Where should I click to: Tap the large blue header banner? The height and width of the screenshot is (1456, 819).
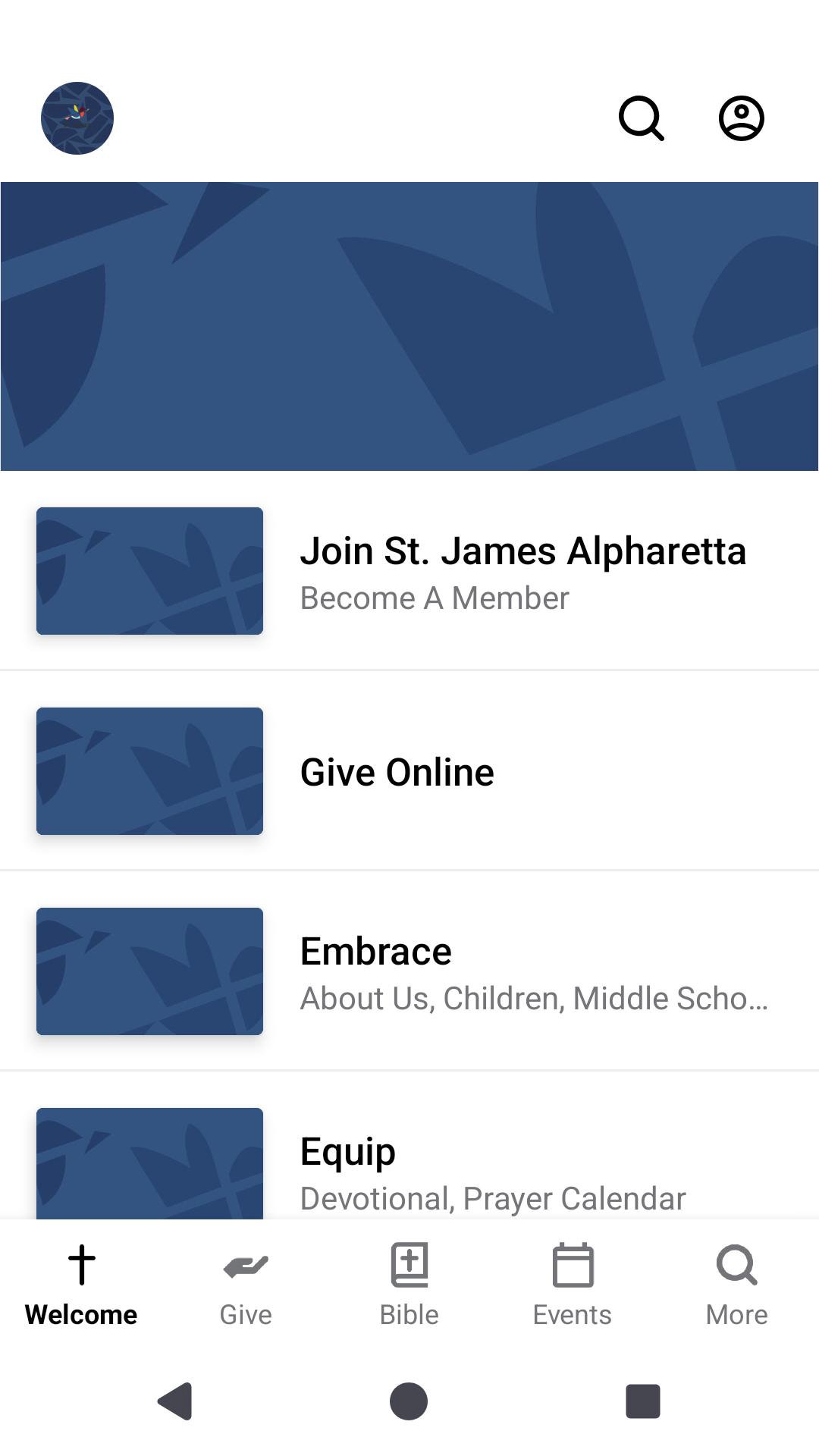[409, 326]
